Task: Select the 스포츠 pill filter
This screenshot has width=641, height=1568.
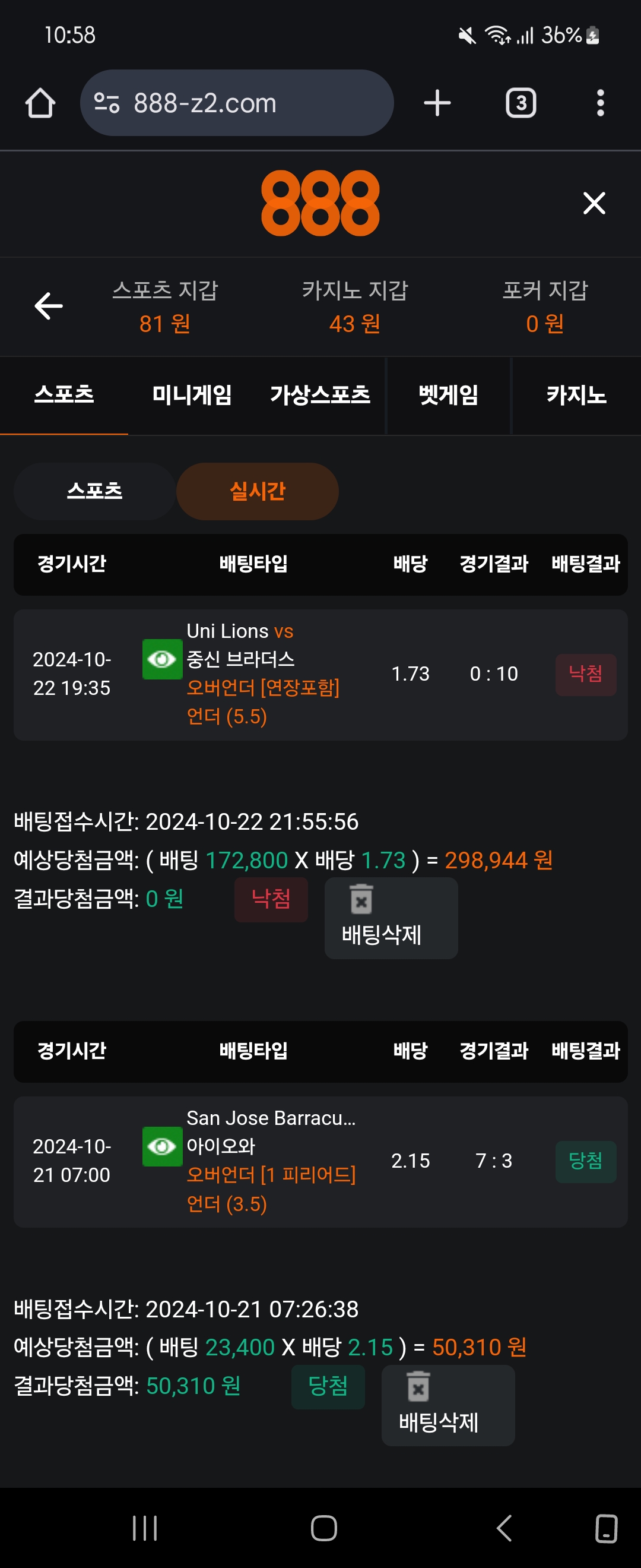Action: tap(94, 491)
